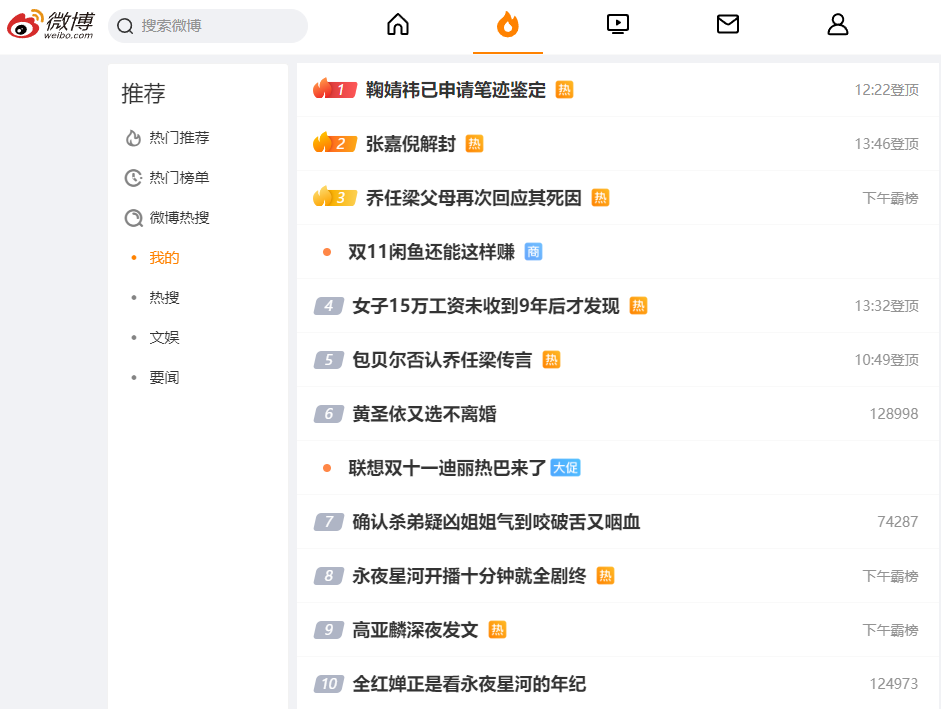The width and height of the screenshot is (941, 709).
Task: View the topic 黄圣依又选不离婚
Action: 424,414
